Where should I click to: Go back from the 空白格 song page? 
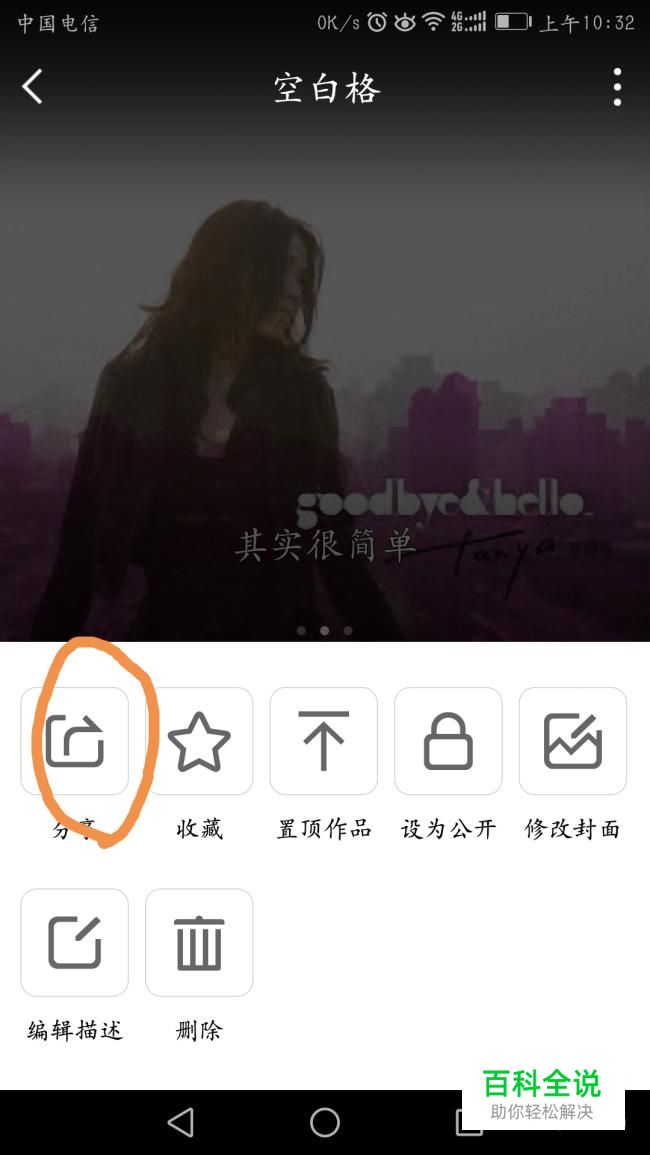click(33, 88)
